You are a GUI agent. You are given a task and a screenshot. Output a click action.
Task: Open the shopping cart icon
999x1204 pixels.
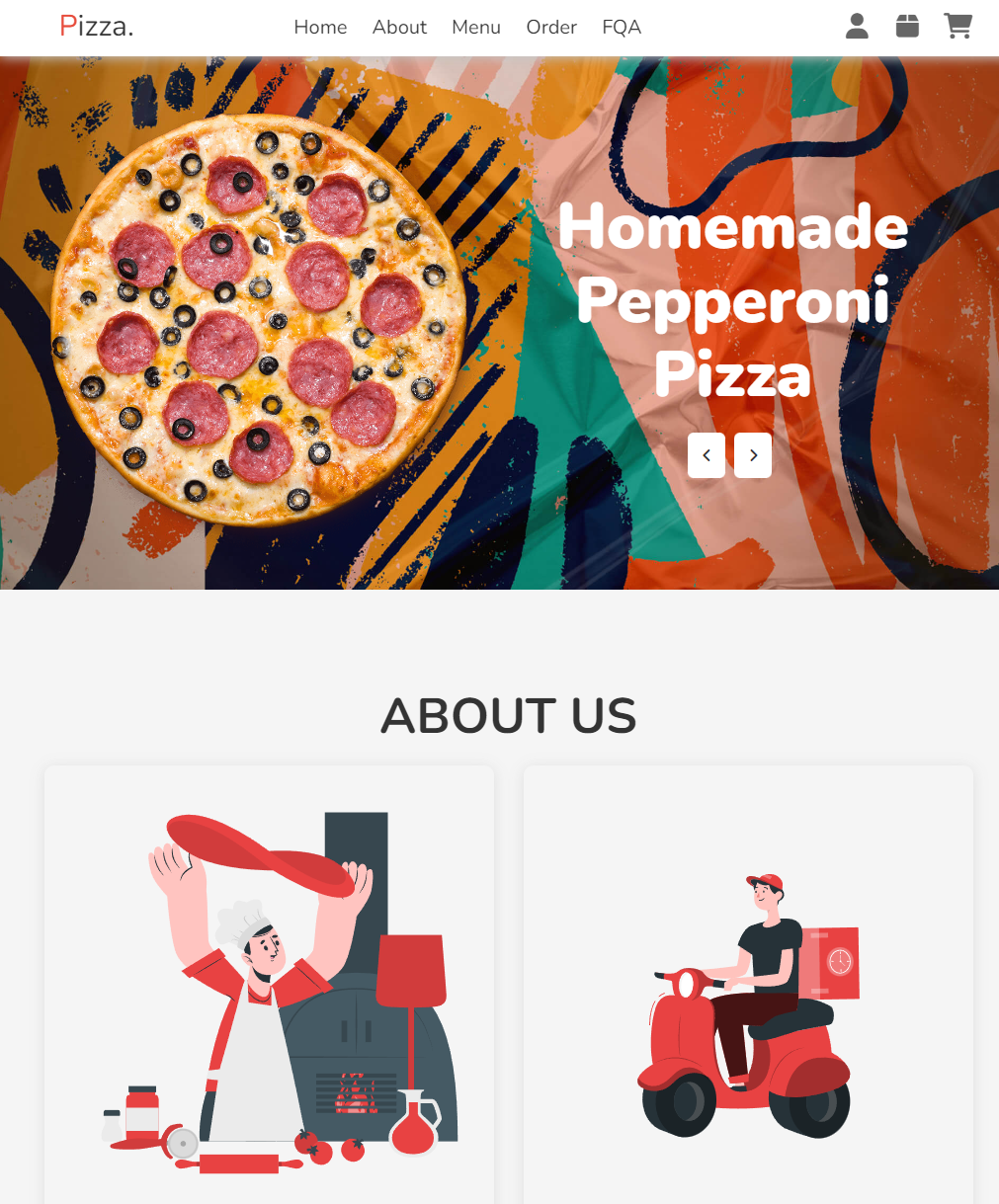[957, 27]
